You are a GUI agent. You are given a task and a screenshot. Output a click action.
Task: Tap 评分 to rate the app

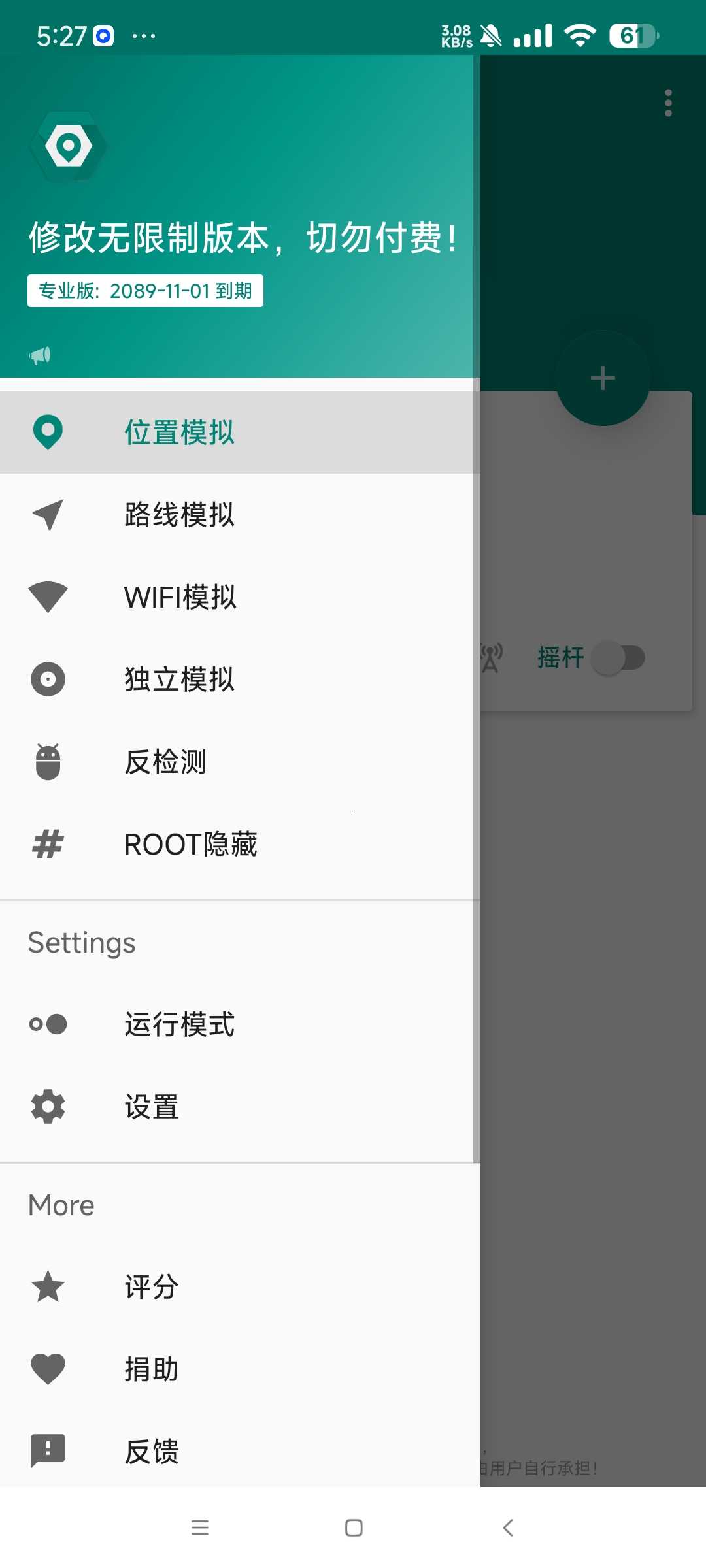152,1287
